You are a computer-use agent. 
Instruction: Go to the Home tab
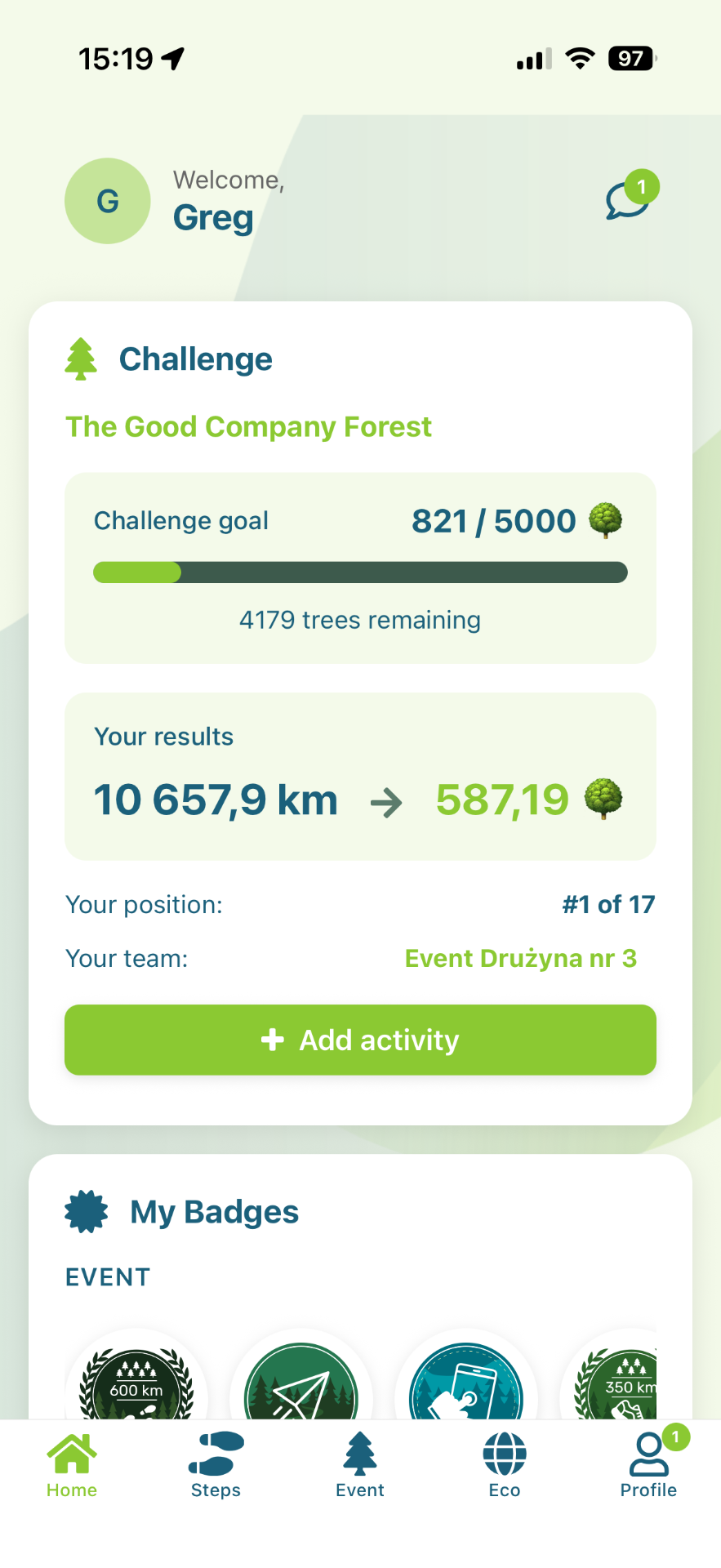(x=72, y=1466)
